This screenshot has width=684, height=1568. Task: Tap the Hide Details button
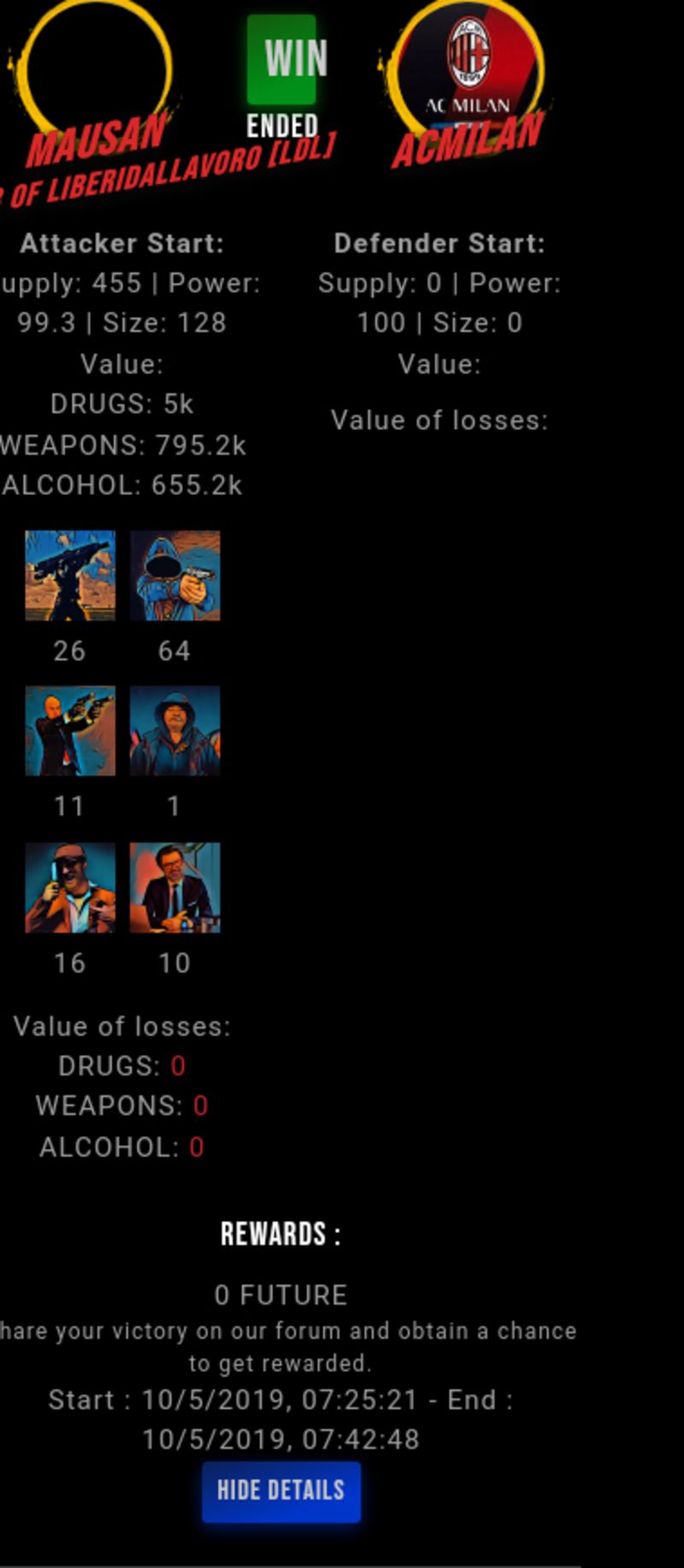tap(280, 1491)
